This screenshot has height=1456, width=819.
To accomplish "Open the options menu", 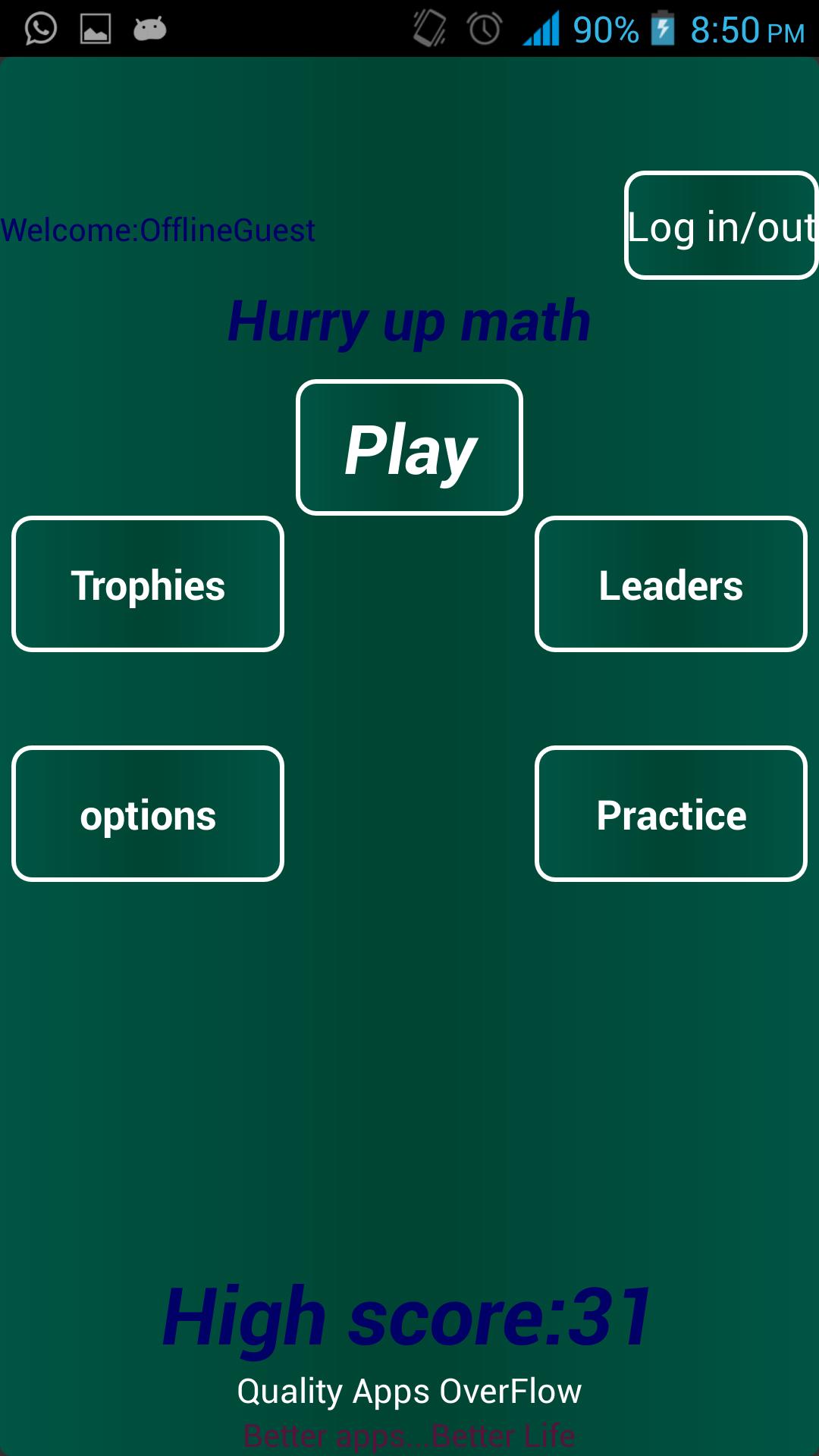I will (148, 814).
